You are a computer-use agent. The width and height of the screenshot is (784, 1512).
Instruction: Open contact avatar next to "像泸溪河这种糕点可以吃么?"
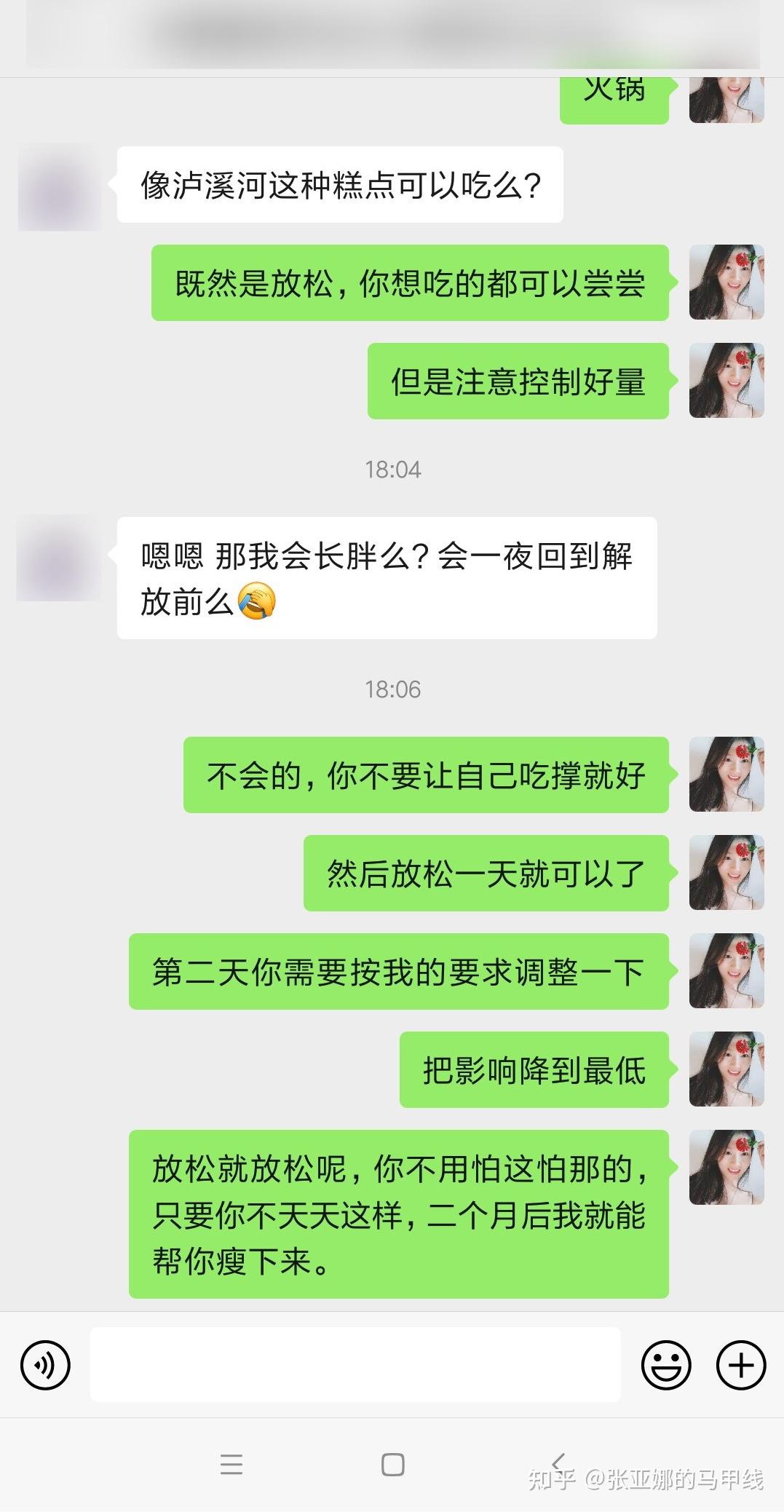(x=60, y=186)
